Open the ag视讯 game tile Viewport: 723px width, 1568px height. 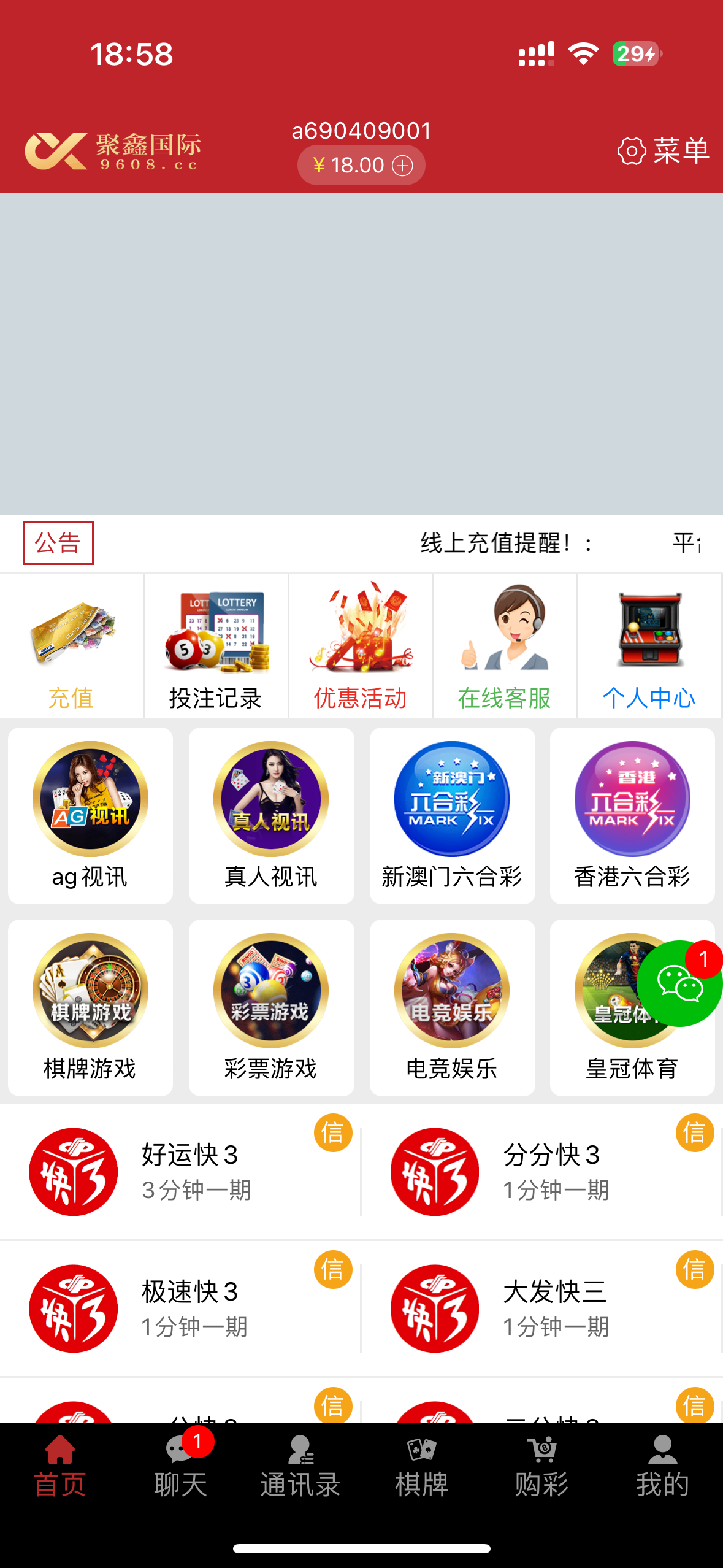[90, 815]
